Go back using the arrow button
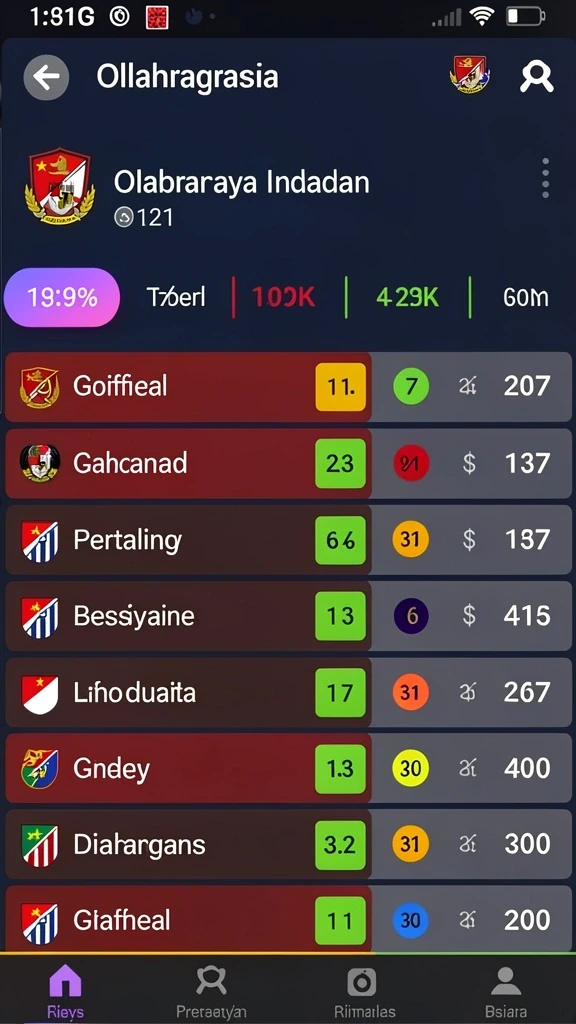The image size is (576, 1024). (46, 77)
